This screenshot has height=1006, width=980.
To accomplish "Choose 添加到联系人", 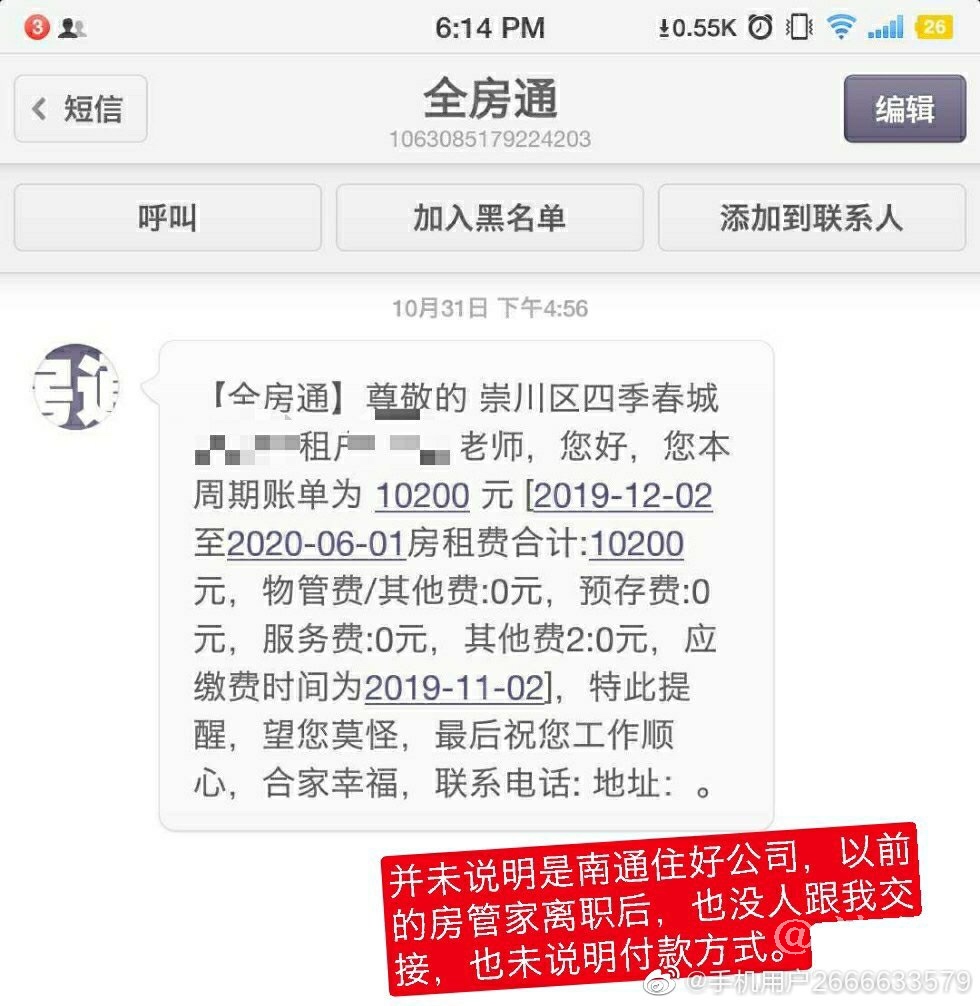I will tap(810, 218).
